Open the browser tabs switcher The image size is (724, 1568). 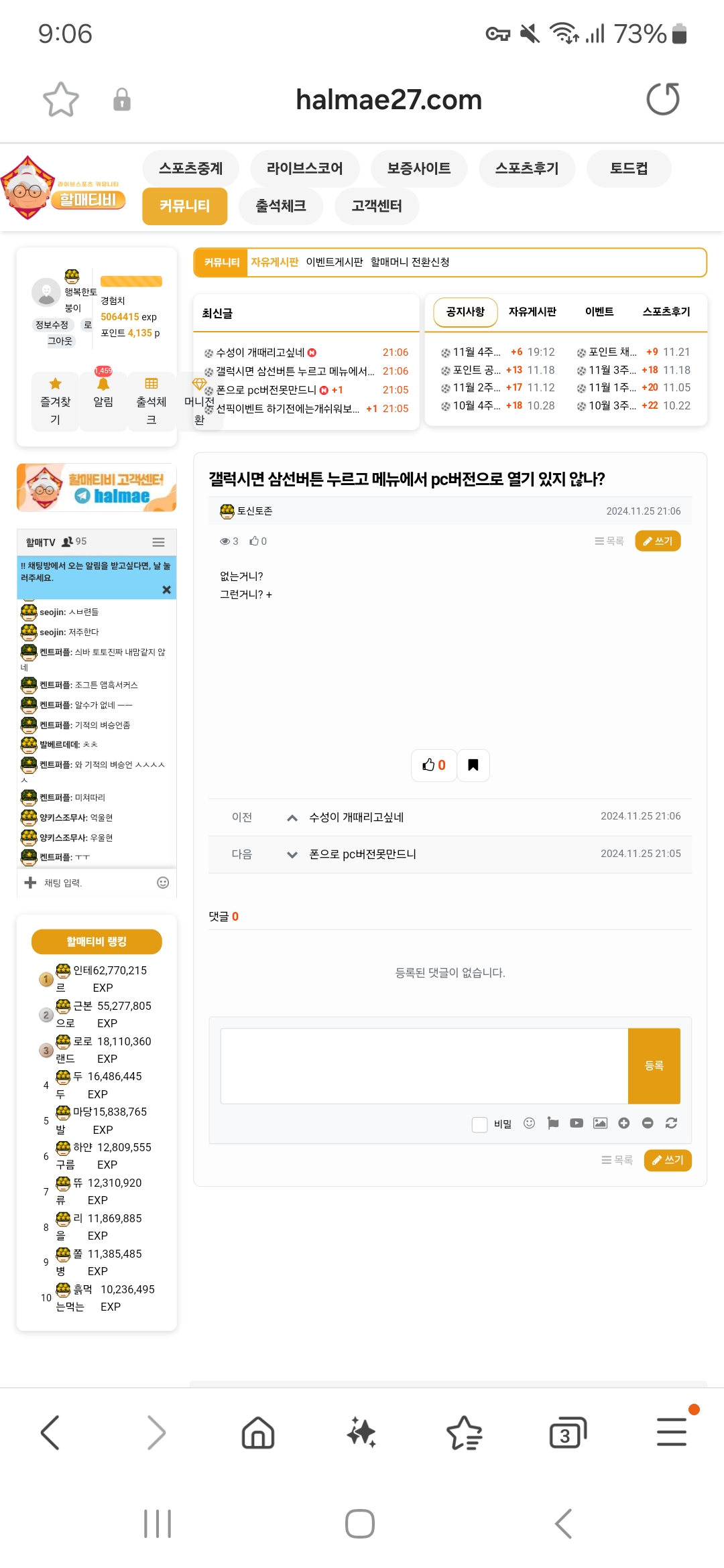click(566, 1434)
